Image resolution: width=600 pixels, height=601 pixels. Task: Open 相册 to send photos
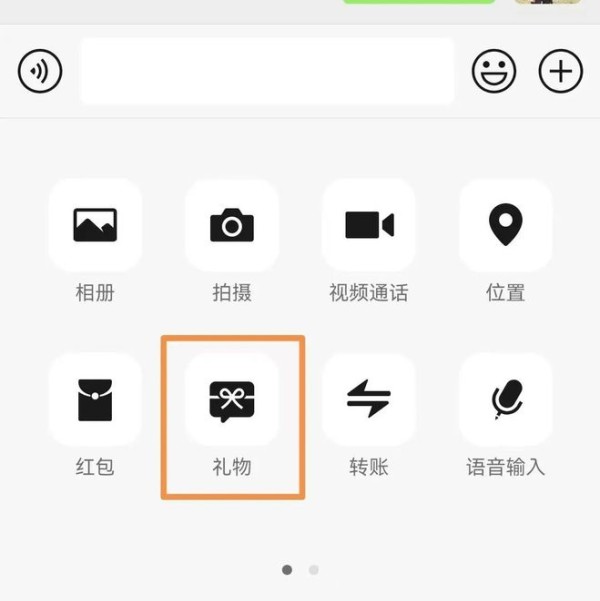95,226
